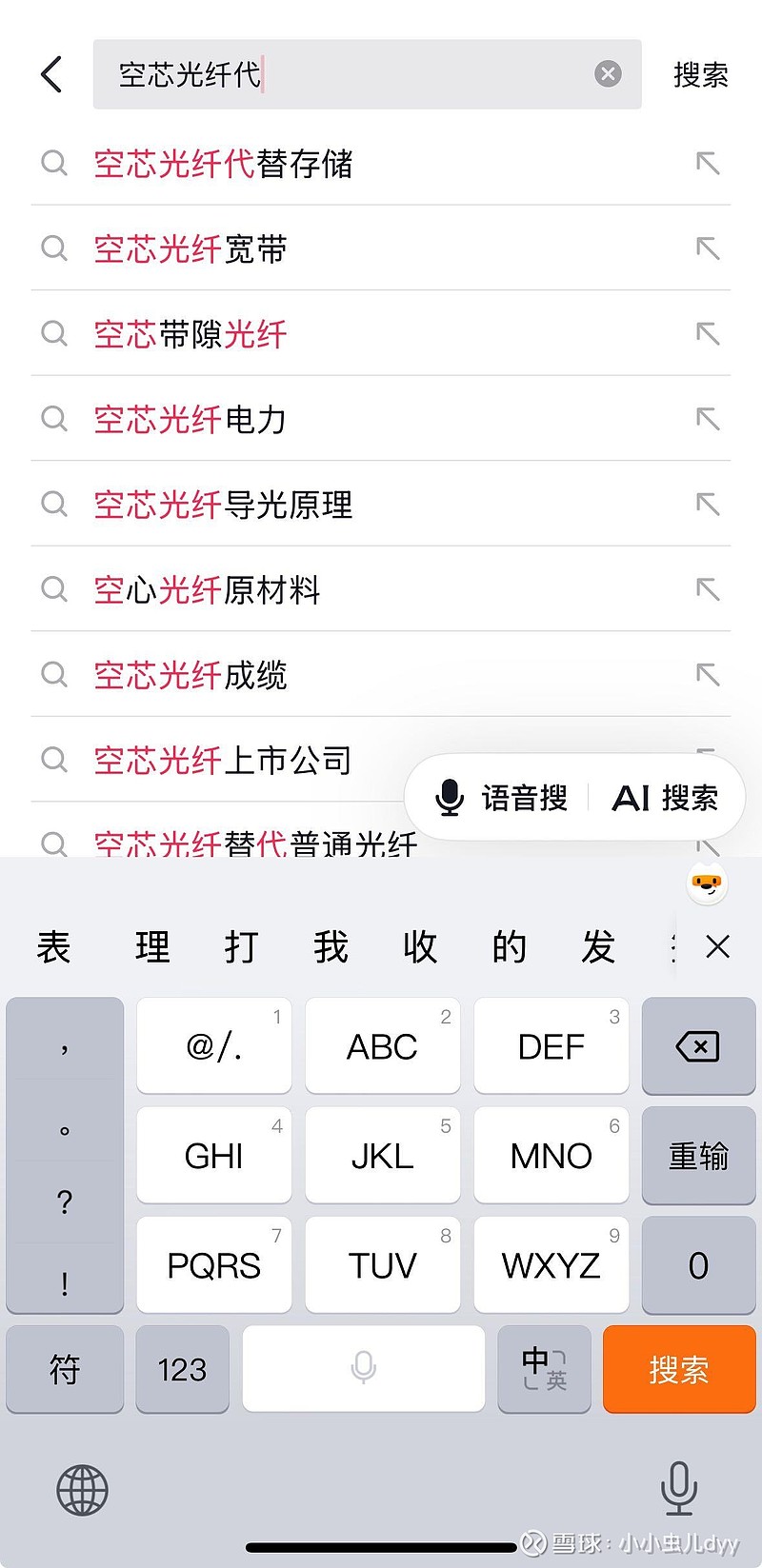The image size is (762, 1568).
Task: Toggle the 中/英 language key
Action: pyautogui.click(x=543, y=1368)
